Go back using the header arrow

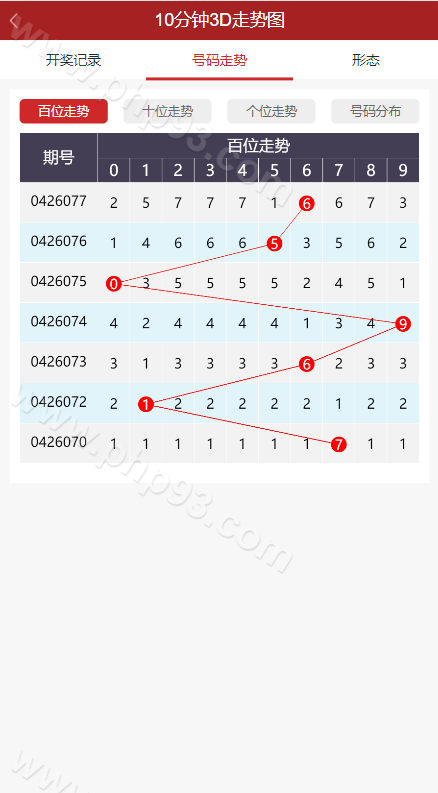15,21
